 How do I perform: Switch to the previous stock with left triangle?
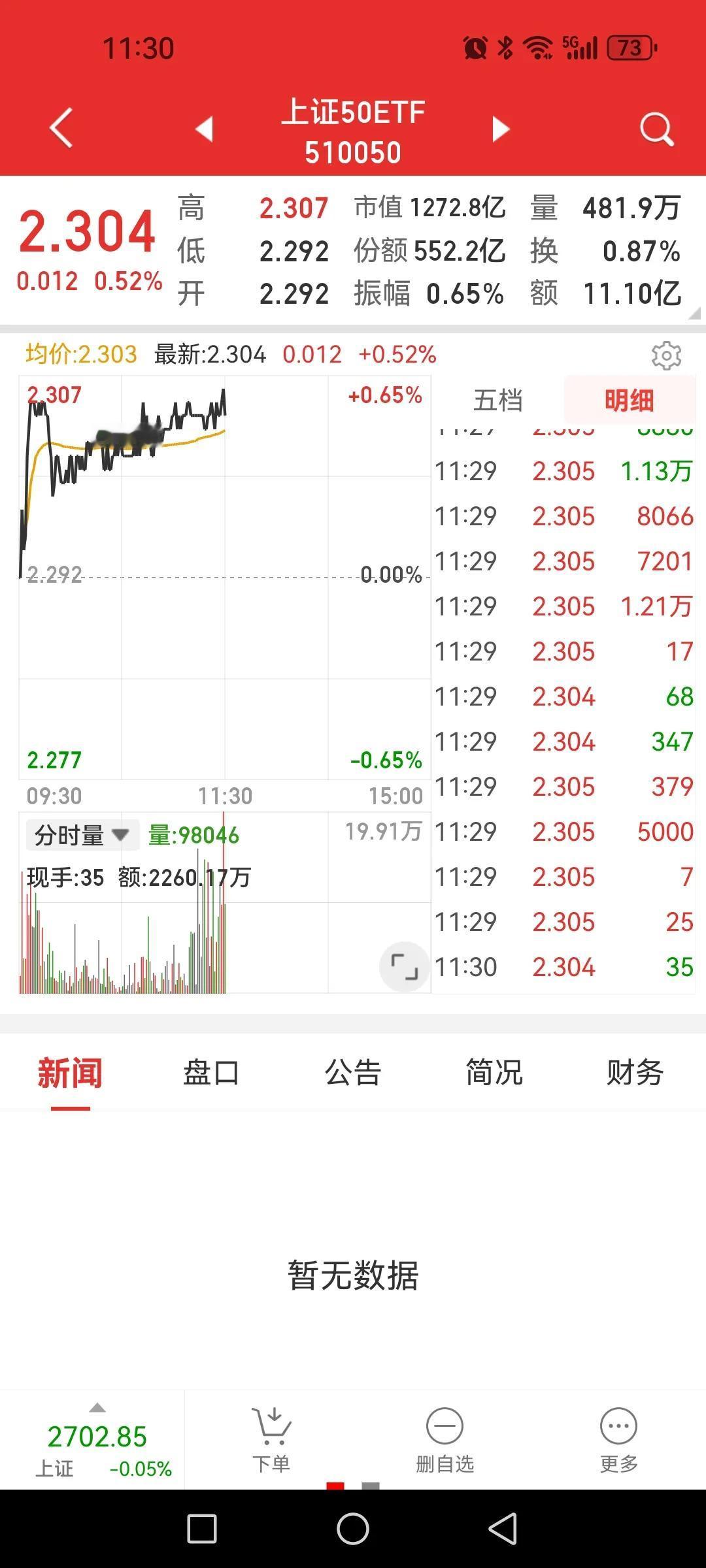click(205, 129)
